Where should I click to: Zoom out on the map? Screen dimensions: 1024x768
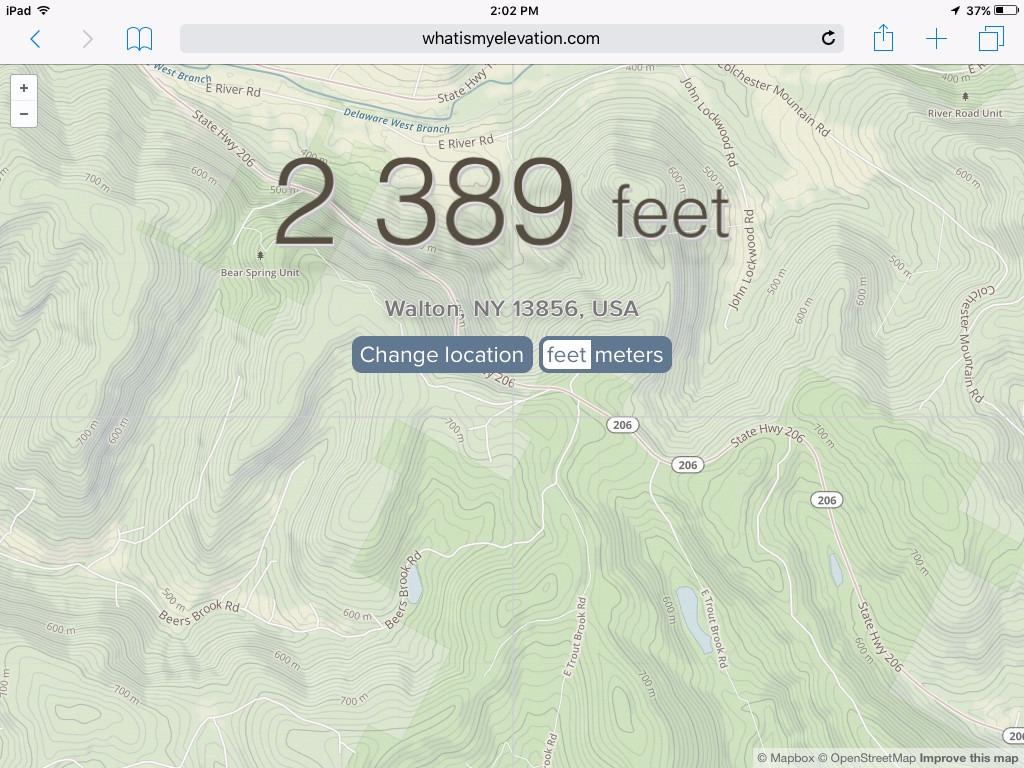pos(24,114)
